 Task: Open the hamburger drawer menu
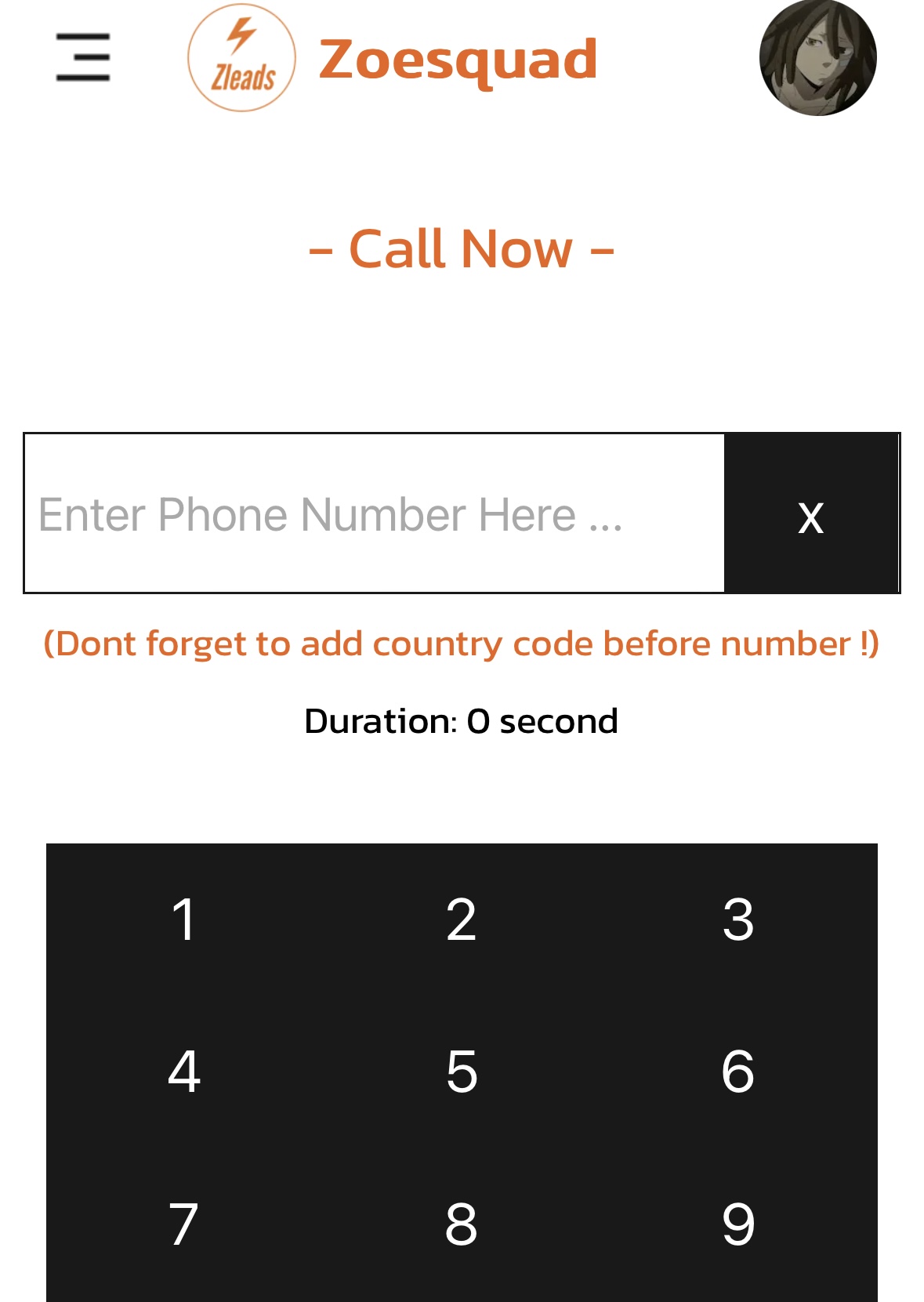tap(83, 57)
